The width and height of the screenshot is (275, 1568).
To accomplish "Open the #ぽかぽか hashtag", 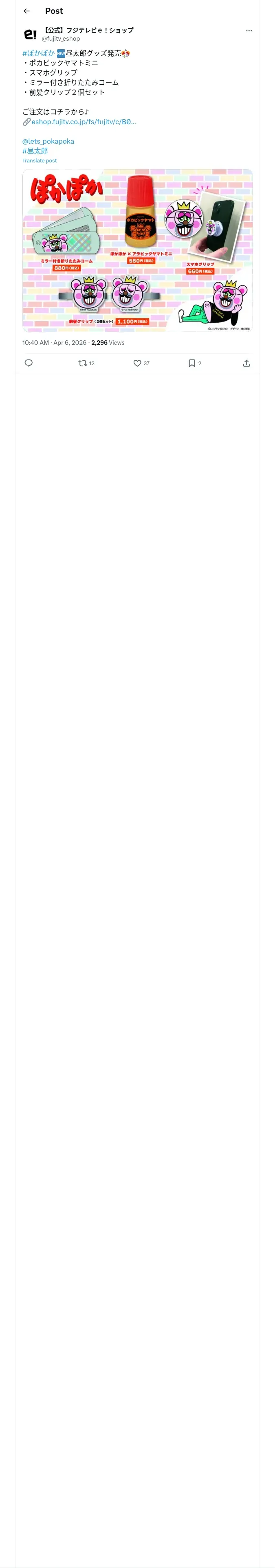I will (x=38, y=53).
